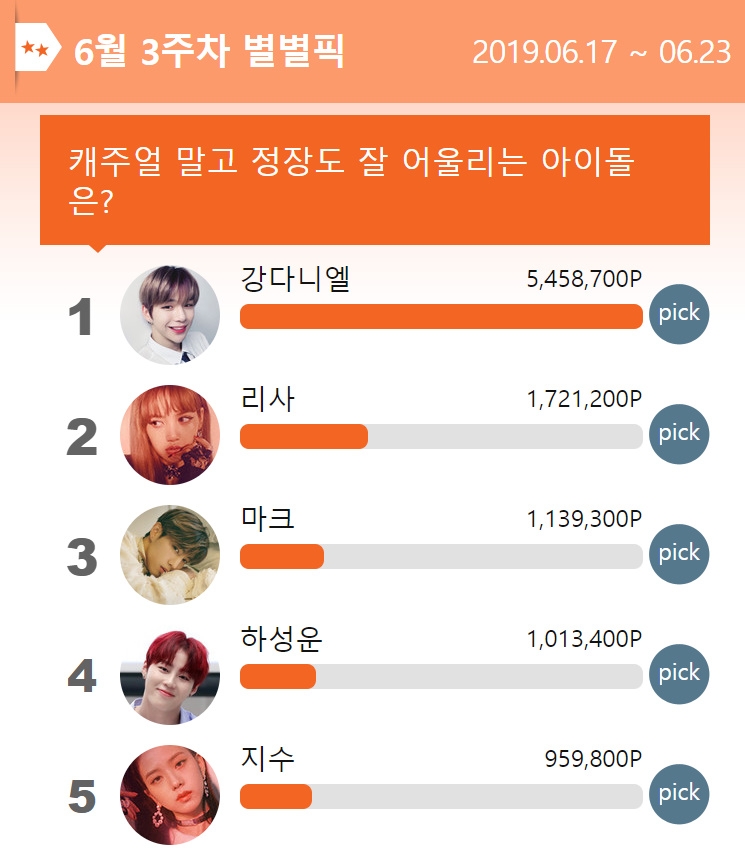Open 리사's profile photo
Screen dimensions: 745x854
(x=171, y=433)
